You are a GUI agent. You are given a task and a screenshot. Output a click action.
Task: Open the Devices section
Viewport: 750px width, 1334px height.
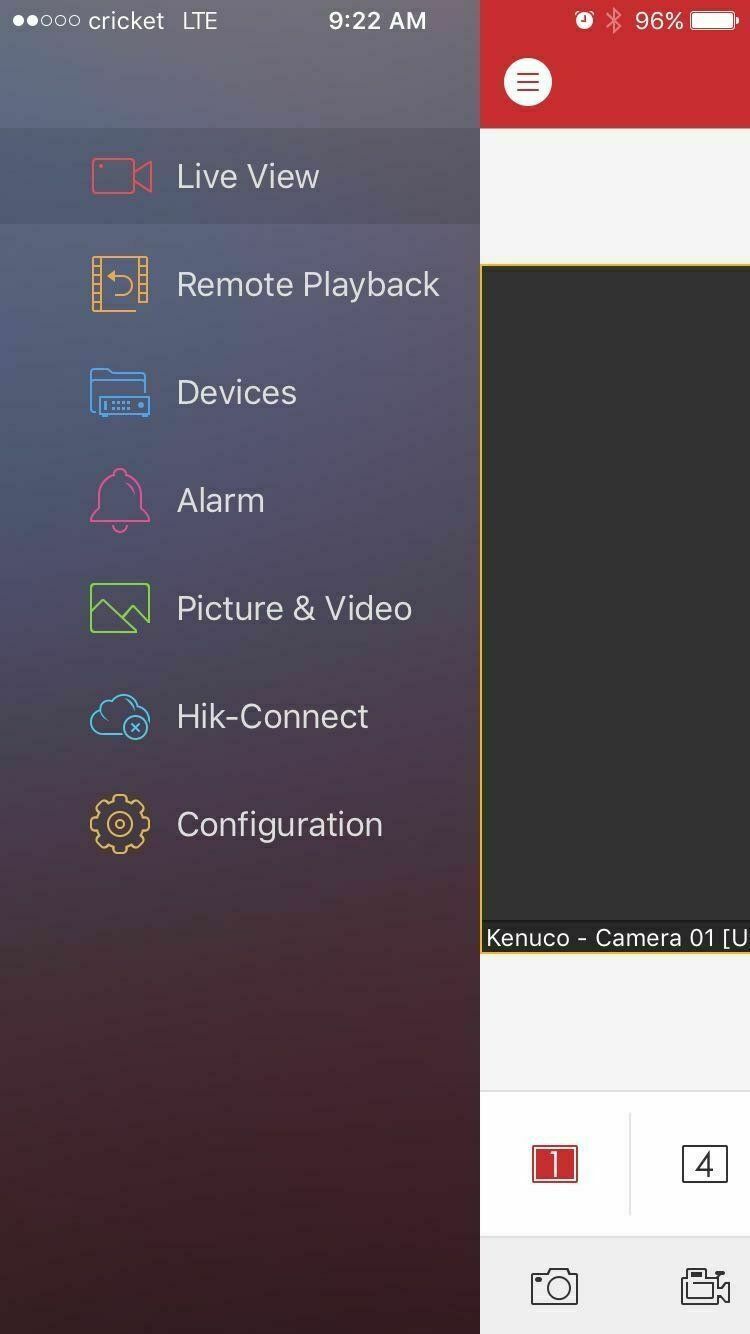pyautogui.click(x=240, y=392)
